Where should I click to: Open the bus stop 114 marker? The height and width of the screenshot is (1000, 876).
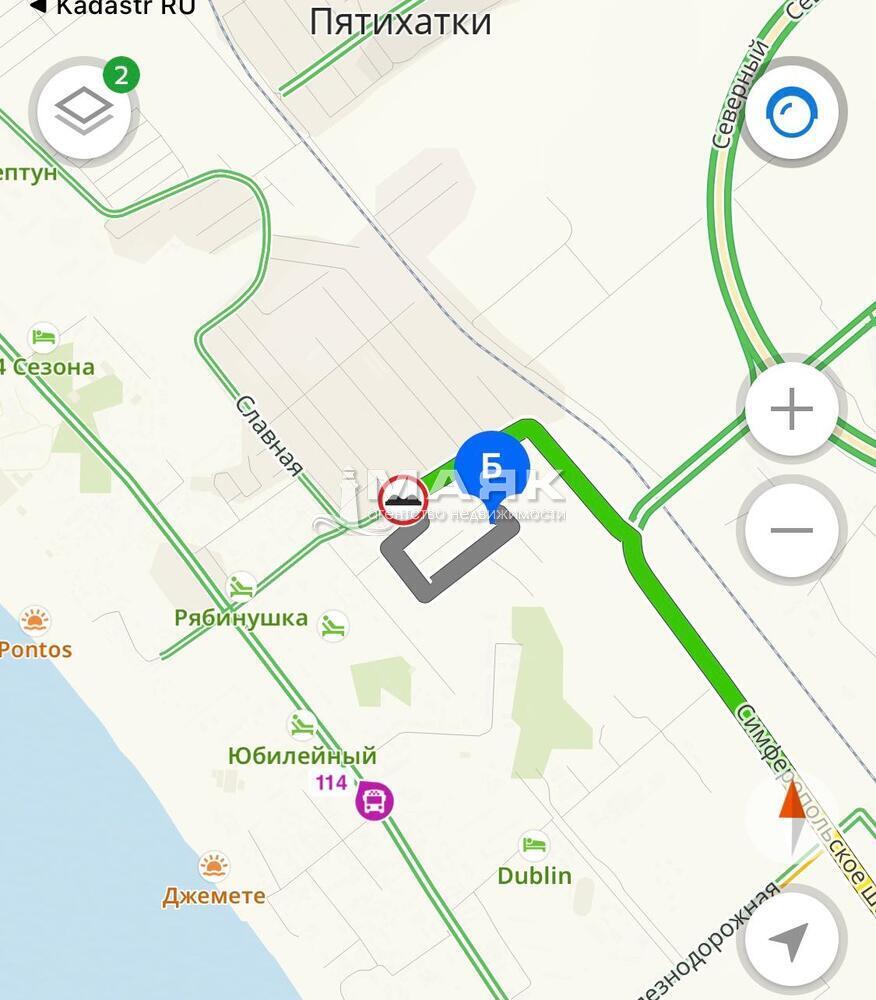pyautogui.click(x=374, y=801)
